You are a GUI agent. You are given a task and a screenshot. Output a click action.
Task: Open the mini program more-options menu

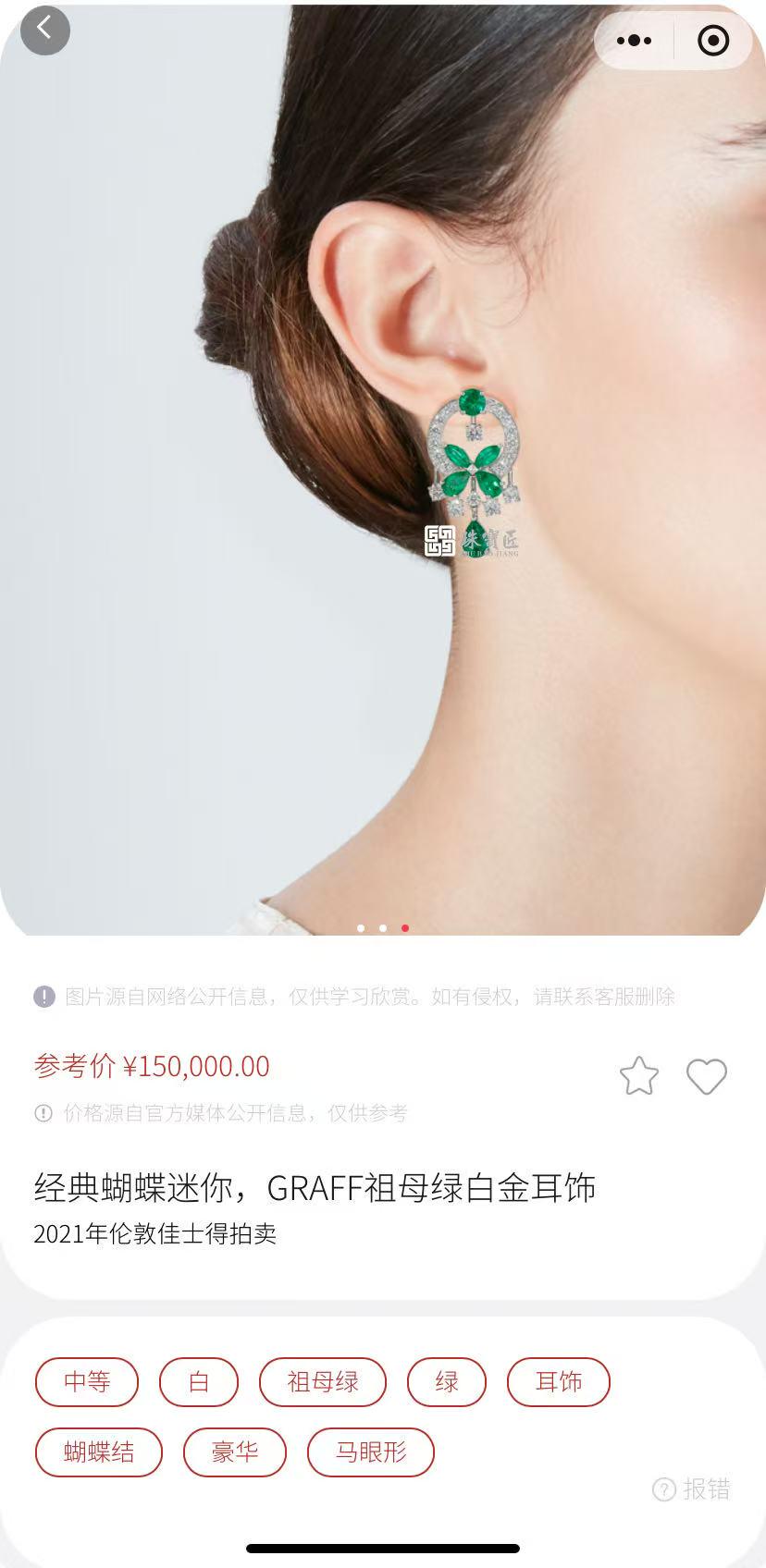pos(634,40)
